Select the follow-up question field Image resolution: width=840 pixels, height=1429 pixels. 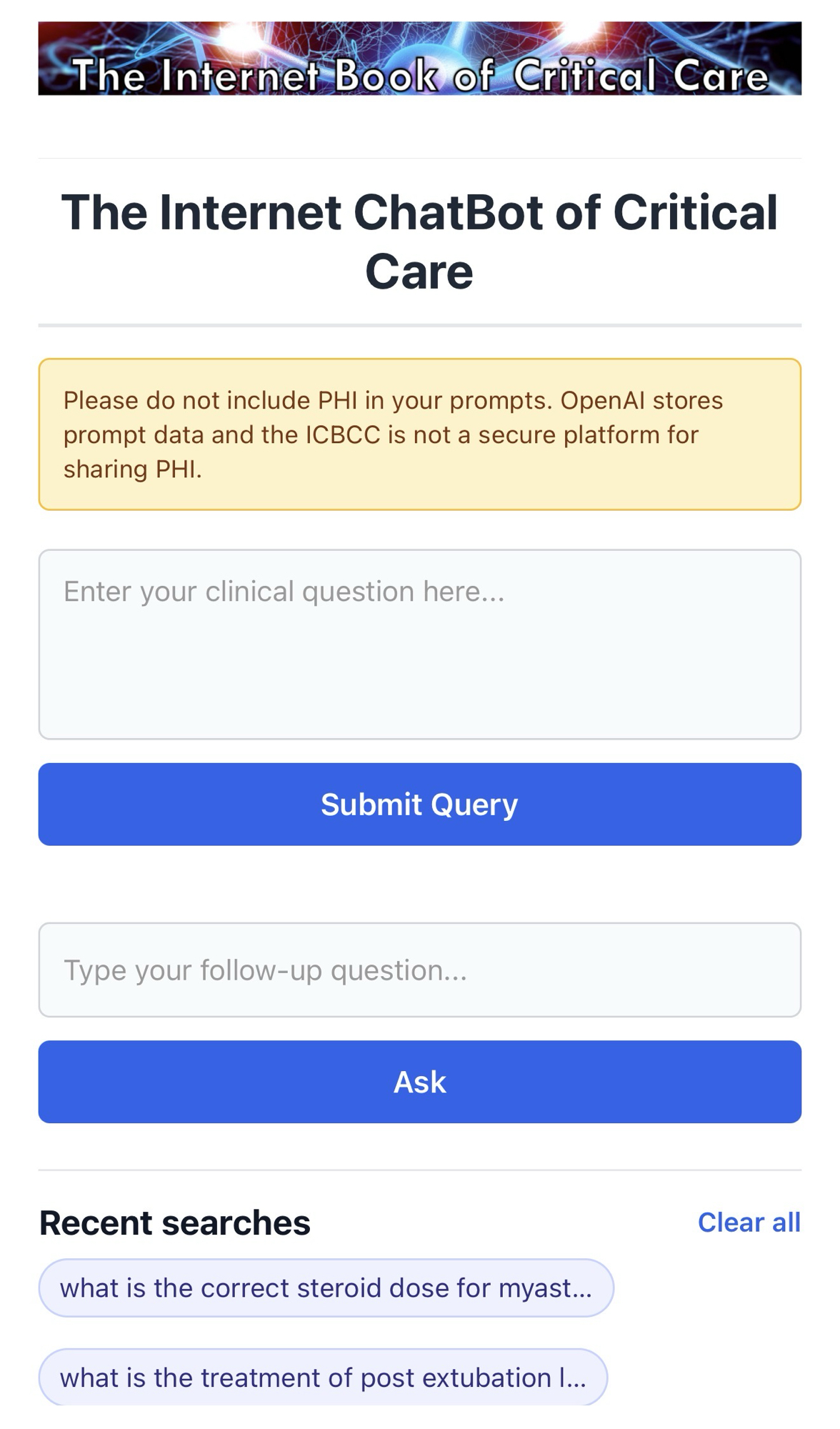[x=419, y=970]
